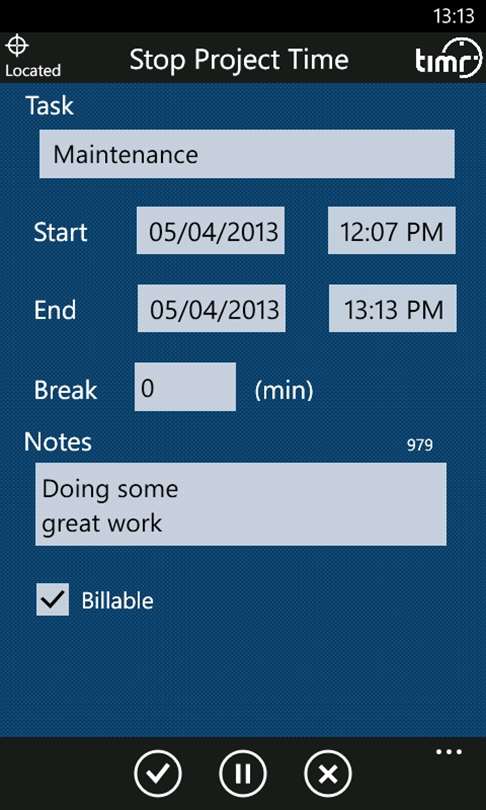Image resolution: width=486 pixels, height=810 pixels.
Task: Uncheck the Billable checkbox
Action: tap(52, 600)
